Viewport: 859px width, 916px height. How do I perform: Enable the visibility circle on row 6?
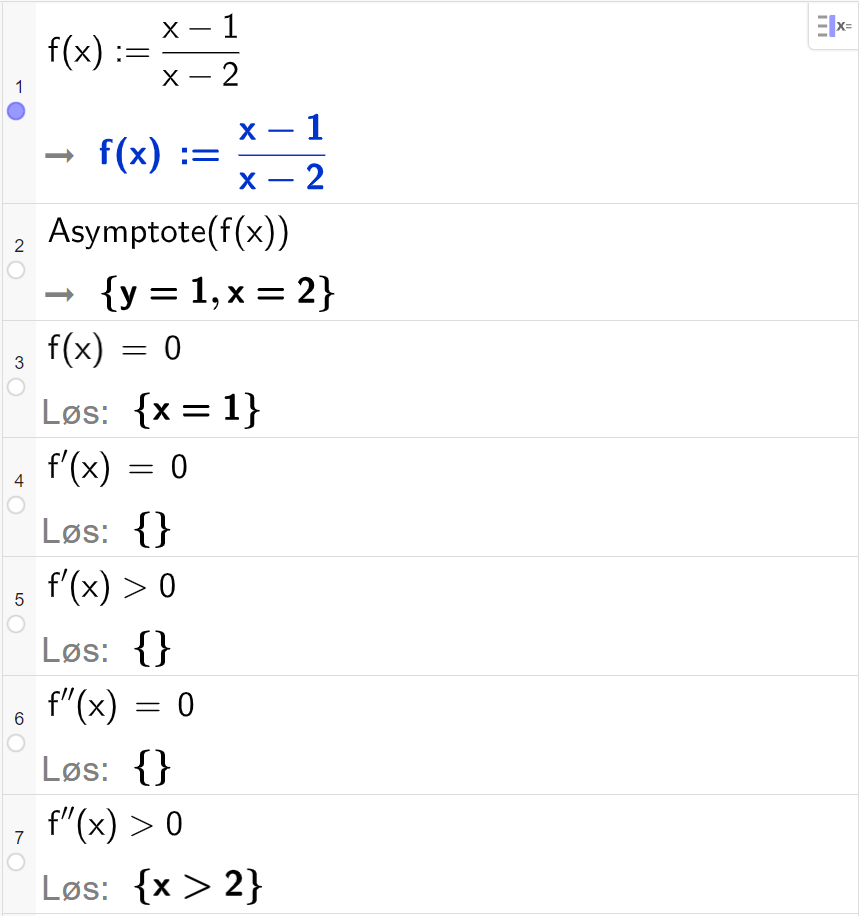pyautogui.click(x=15, y=744)
